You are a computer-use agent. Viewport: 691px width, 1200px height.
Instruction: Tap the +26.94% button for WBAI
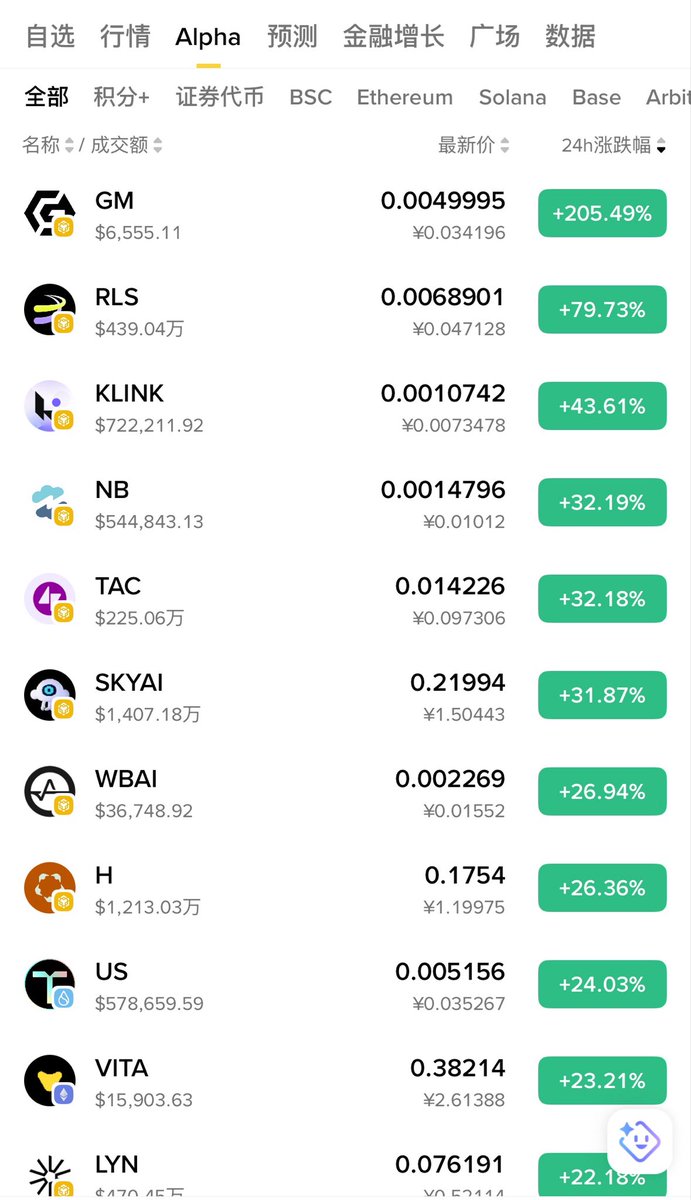[x=602, y=791]
